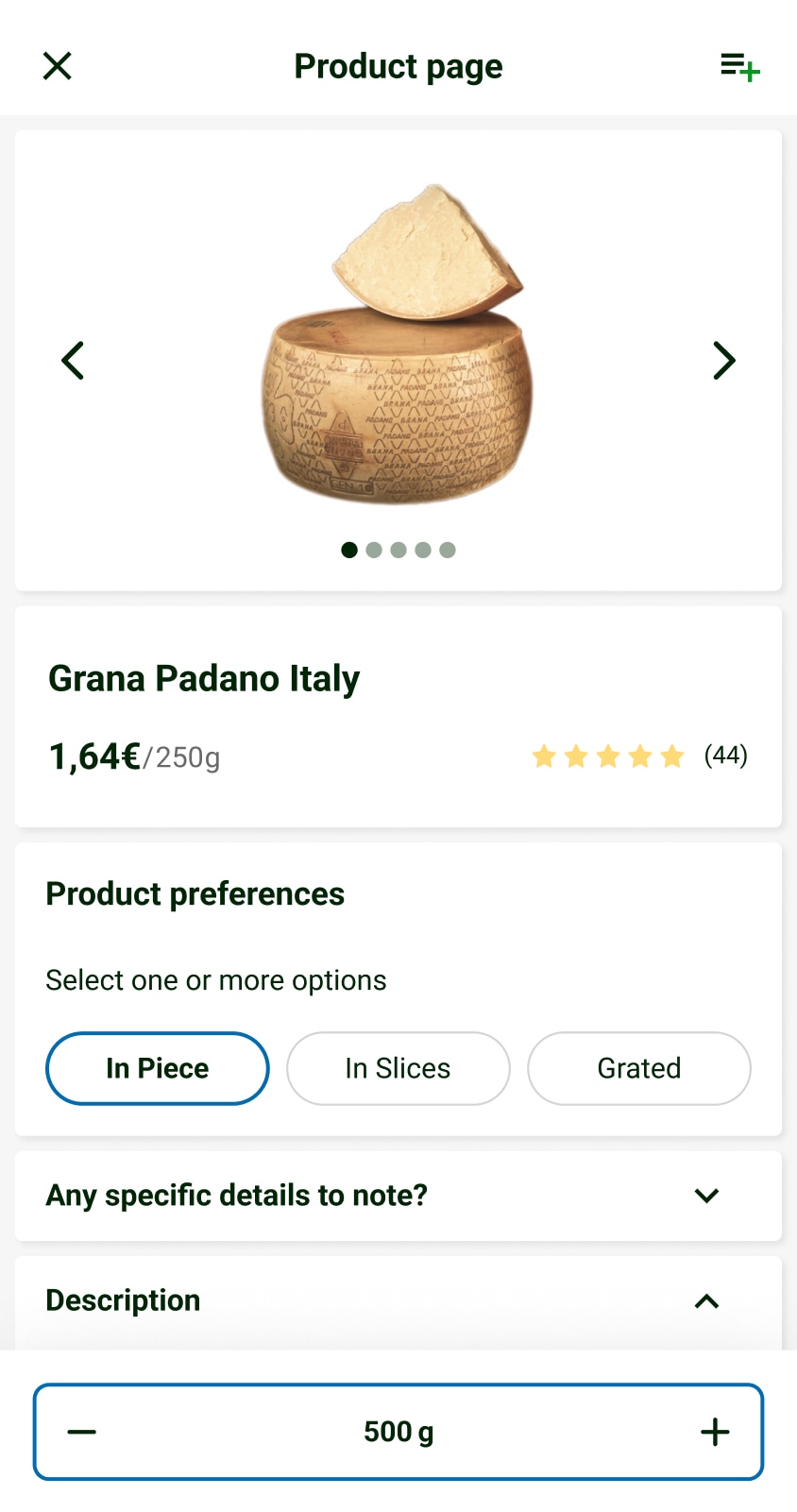Open the add-to-list icon top right

(x=739, y=67)
